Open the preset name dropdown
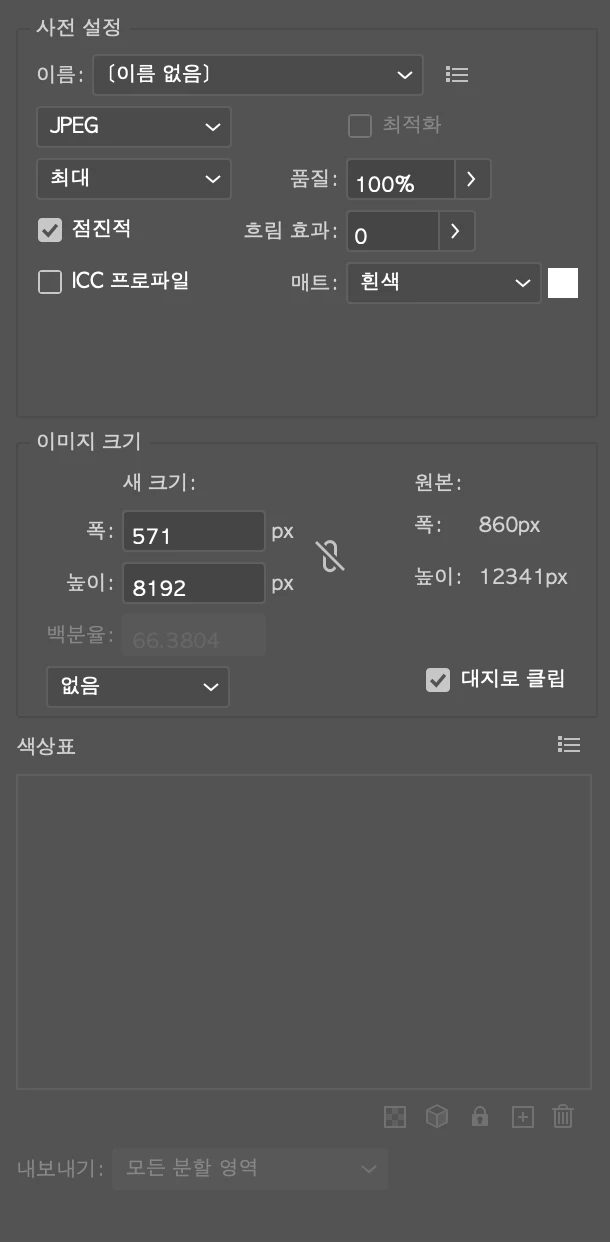 [257, 74]
